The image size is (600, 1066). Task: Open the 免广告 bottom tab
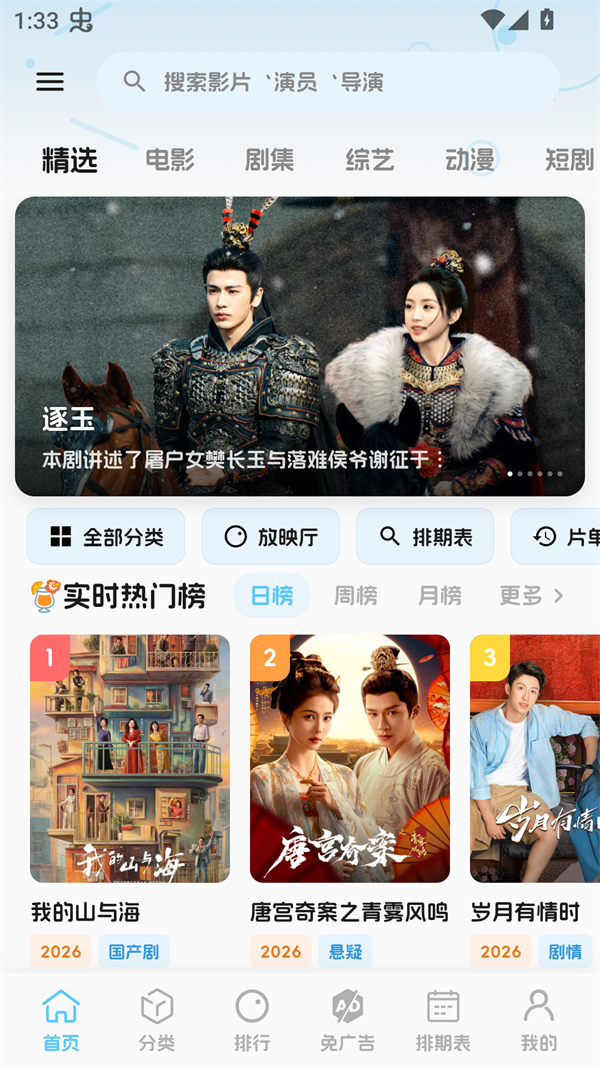tap(347, 1020)
